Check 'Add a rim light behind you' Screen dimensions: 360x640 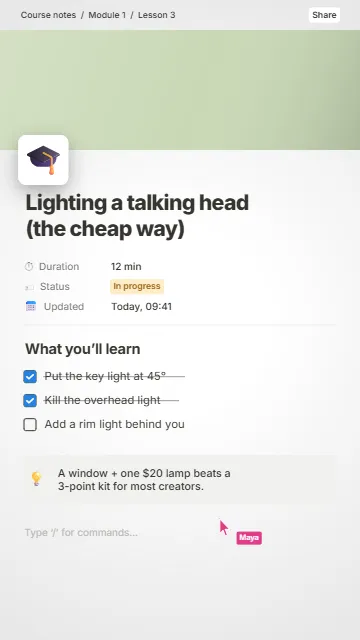(30, 424)
